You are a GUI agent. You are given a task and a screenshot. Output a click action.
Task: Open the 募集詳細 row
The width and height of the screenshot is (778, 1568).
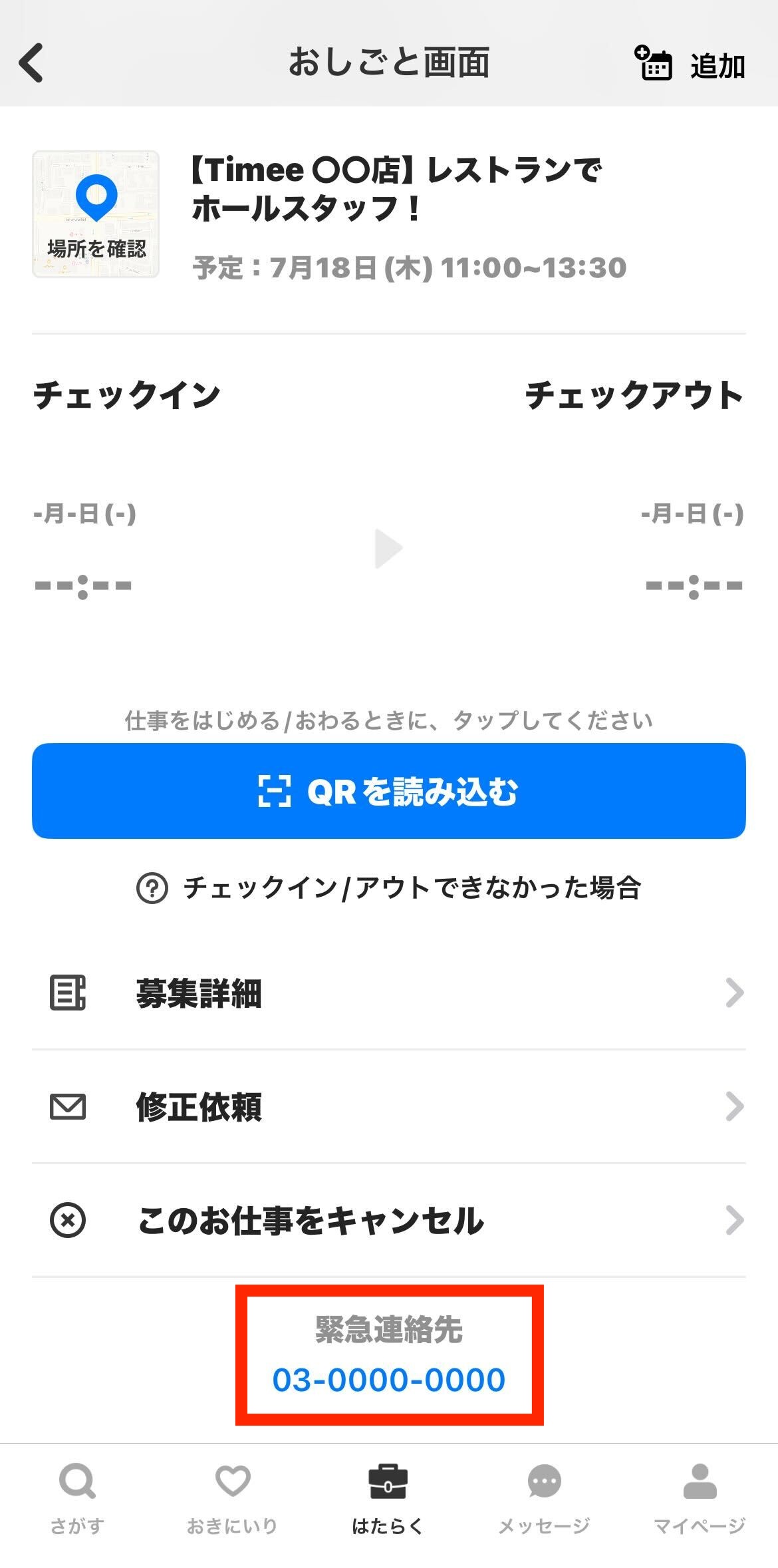(388, 993)
